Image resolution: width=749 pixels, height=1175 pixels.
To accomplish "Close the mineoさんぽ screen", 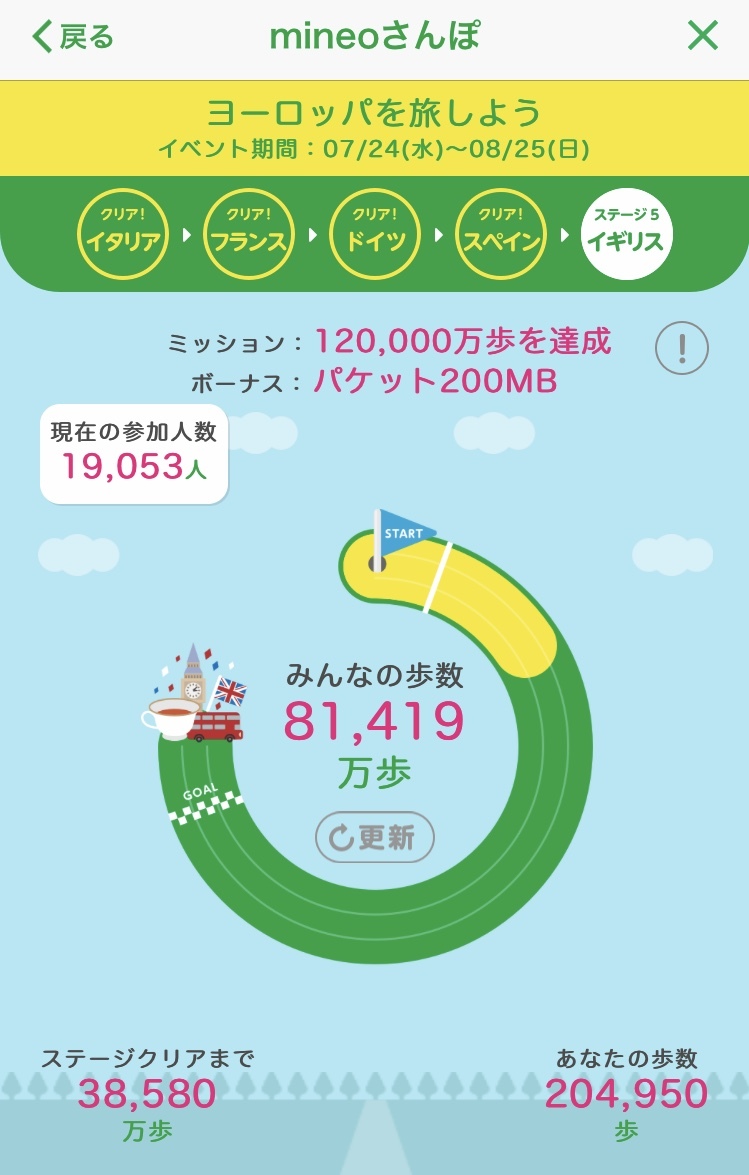I will pyautogui.click(x=703, y=37).
